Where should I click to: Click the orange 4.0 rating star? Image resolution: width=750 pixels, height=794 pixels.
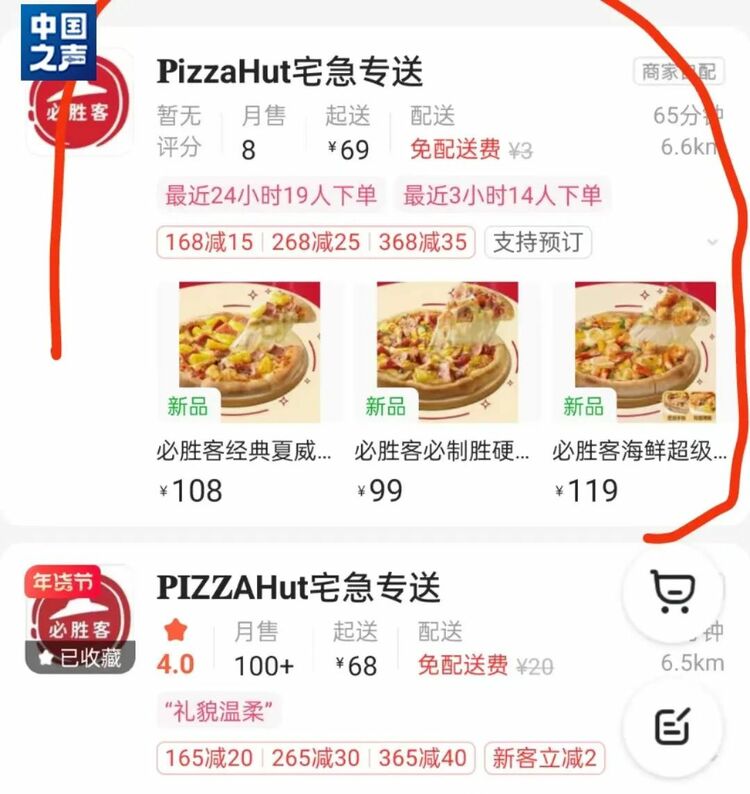175,631
